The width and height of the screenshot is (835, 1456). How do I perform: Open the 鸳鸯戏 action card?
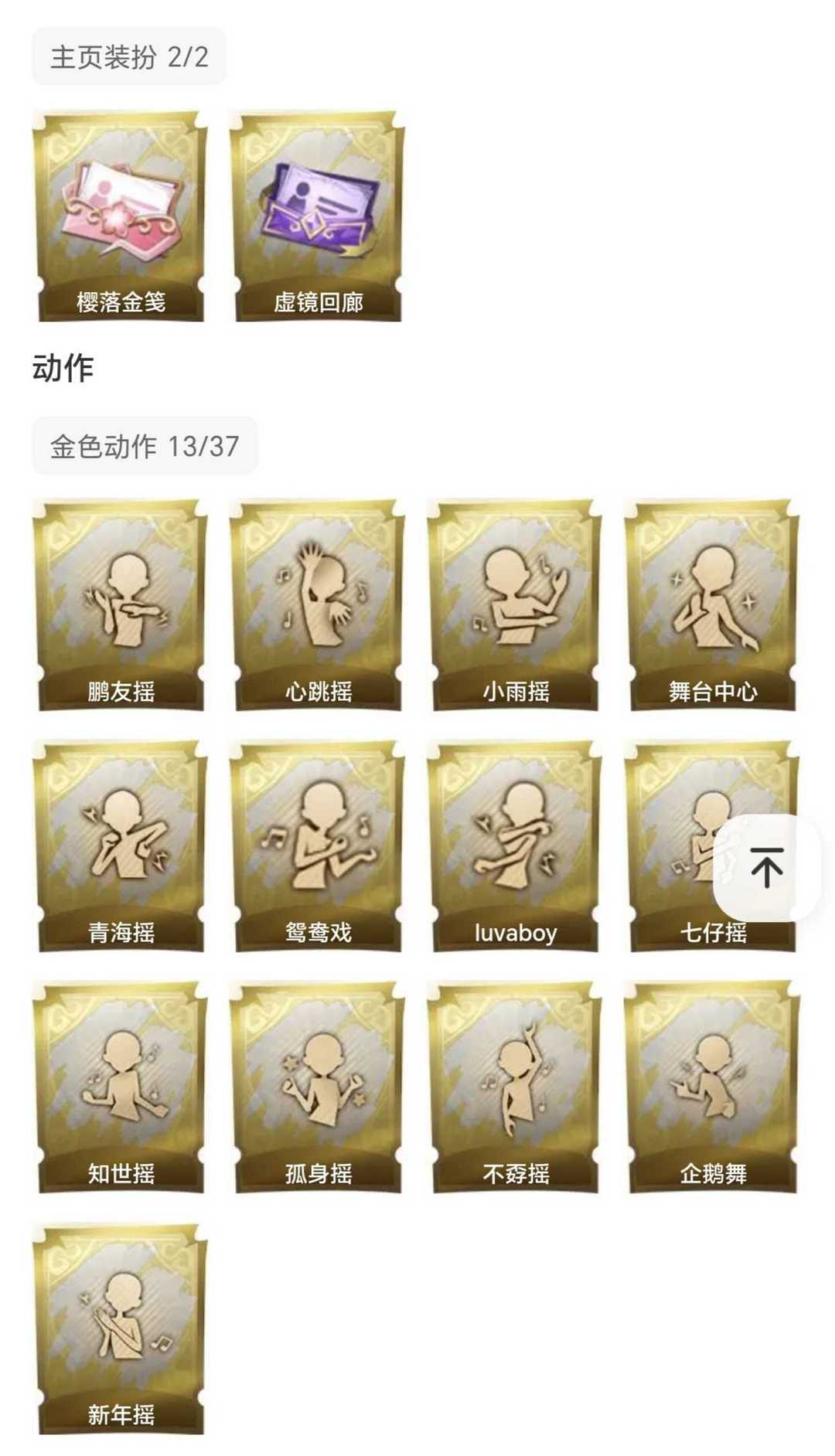(x=318, y=846)
